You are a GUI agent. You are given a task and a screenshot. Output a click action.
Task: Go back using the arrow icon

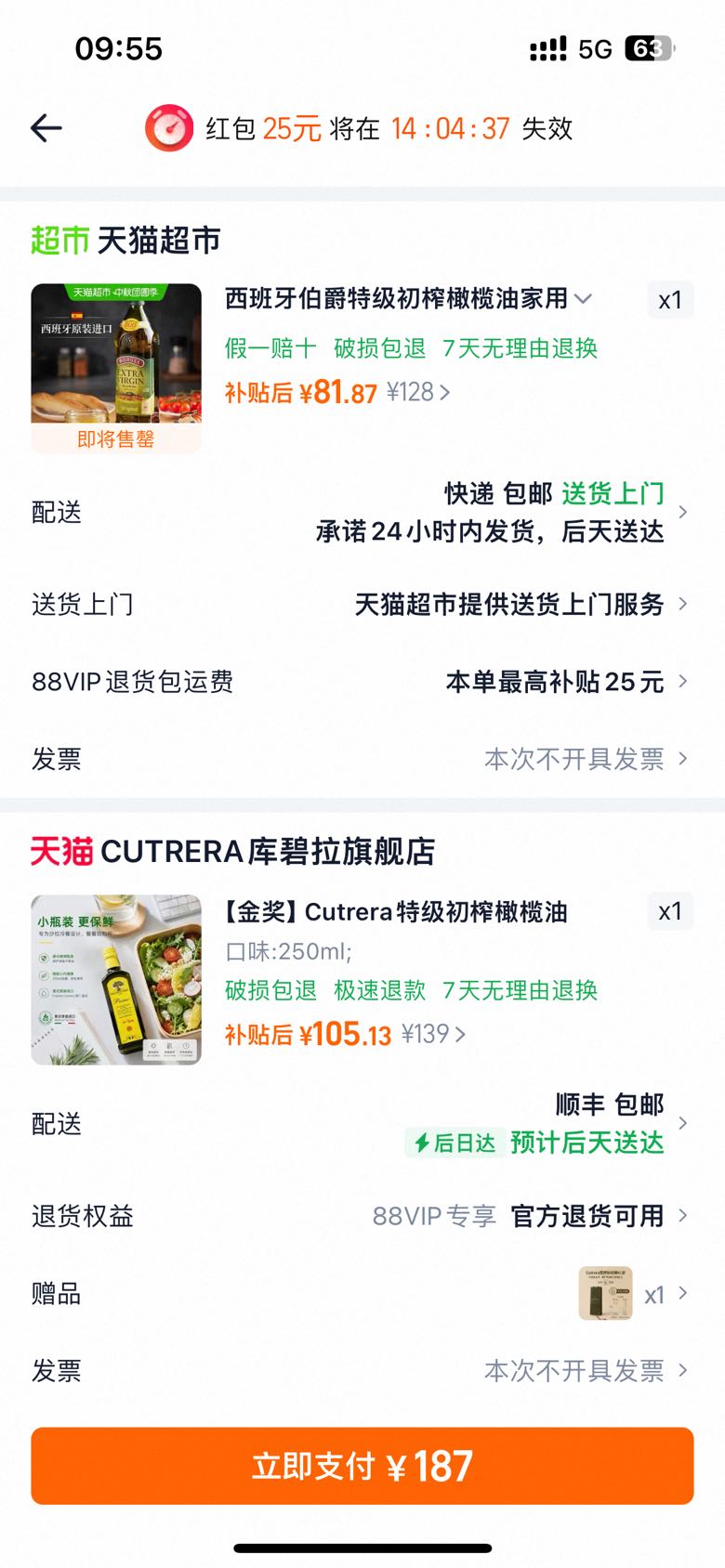(46, 128)
